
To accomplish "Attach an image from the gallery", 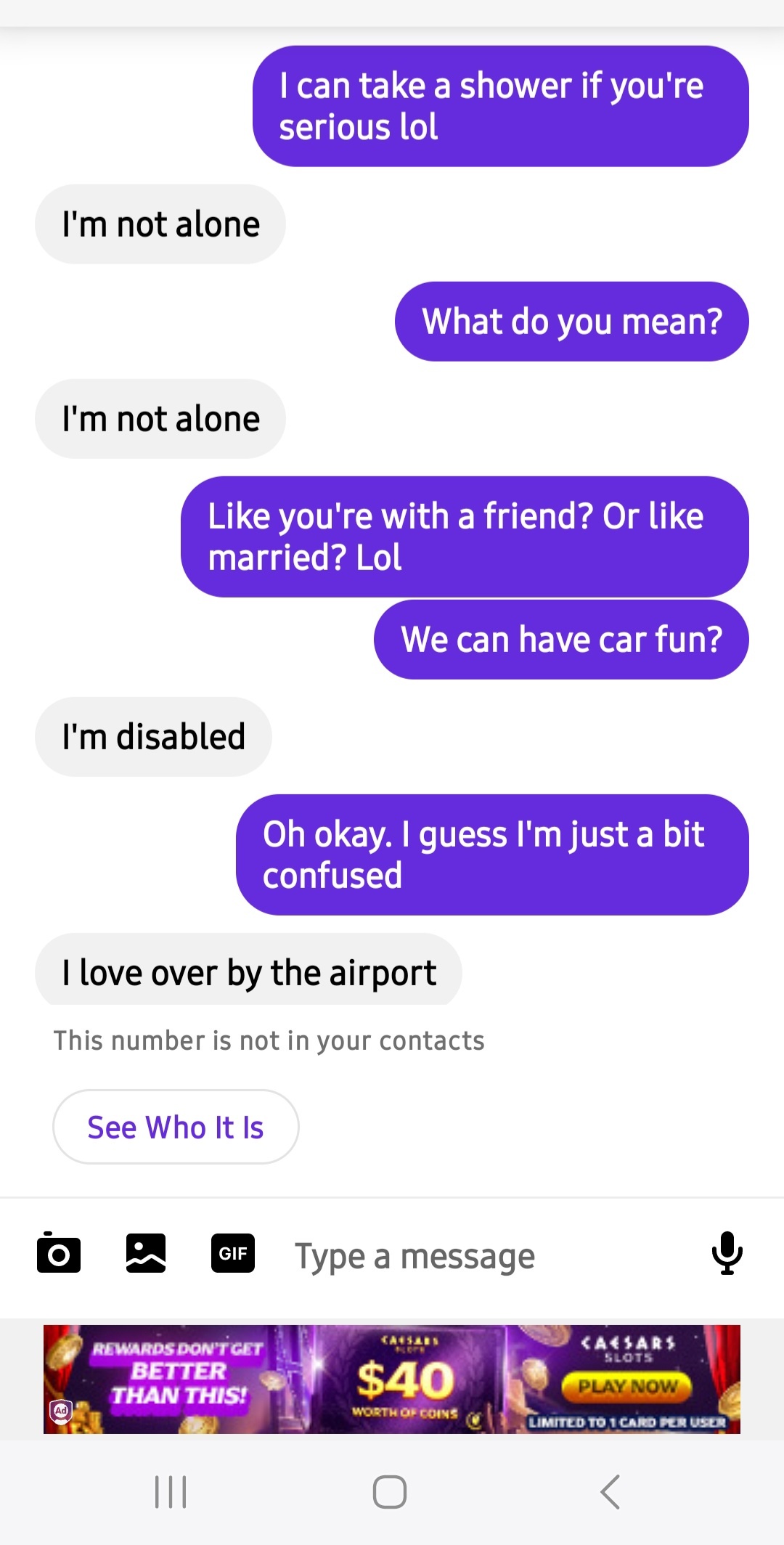I will tap(146, 1253).
